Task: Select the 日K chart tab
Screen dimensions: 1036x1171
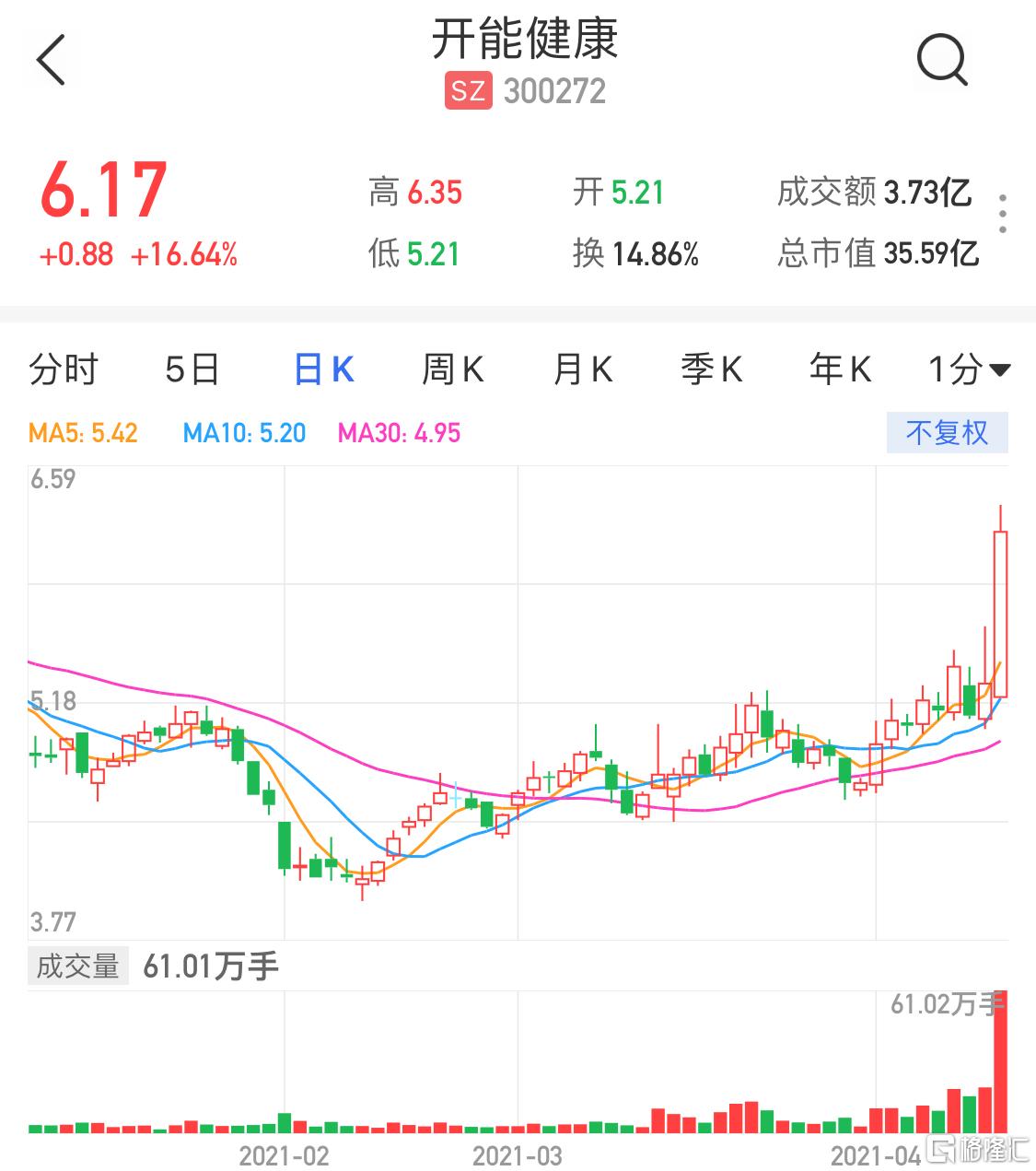Action: tap(323, 370)
